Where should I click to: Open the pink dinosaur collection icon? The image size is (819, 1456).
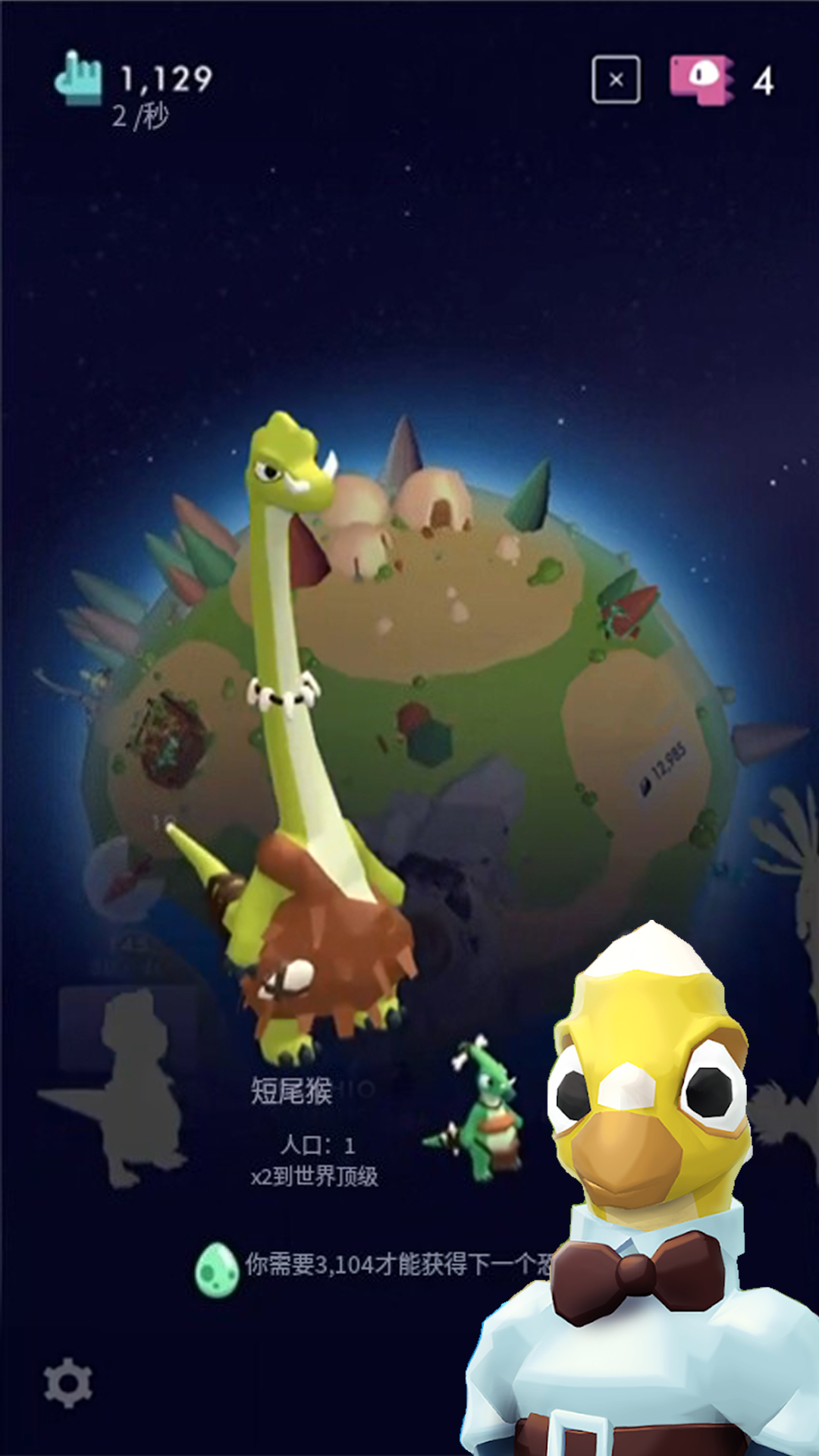[x=701, y=80]
